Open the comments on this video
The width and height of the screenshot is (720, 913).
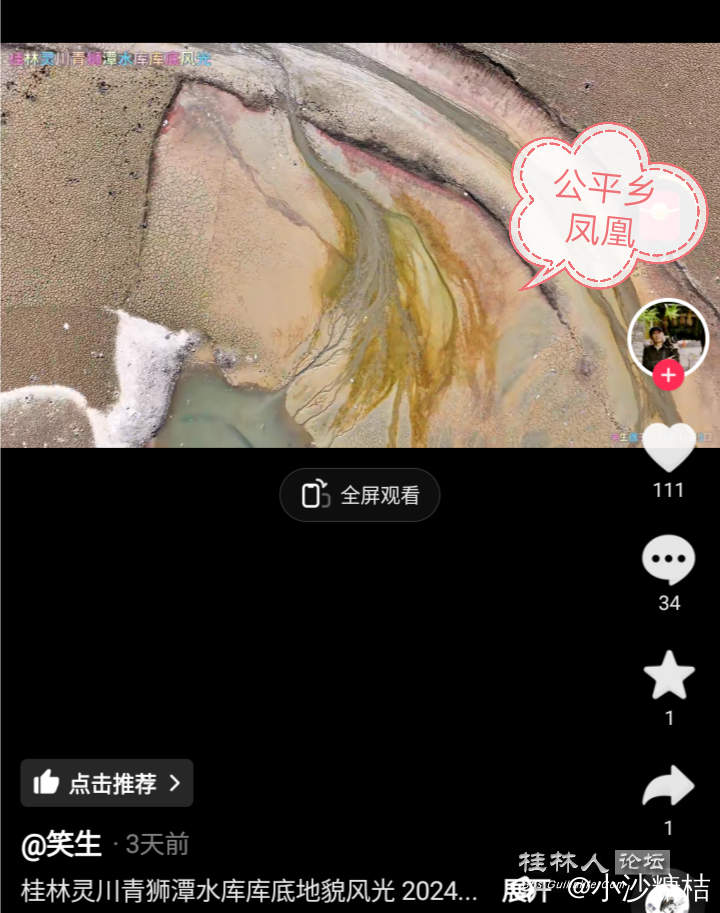point(668,560)
